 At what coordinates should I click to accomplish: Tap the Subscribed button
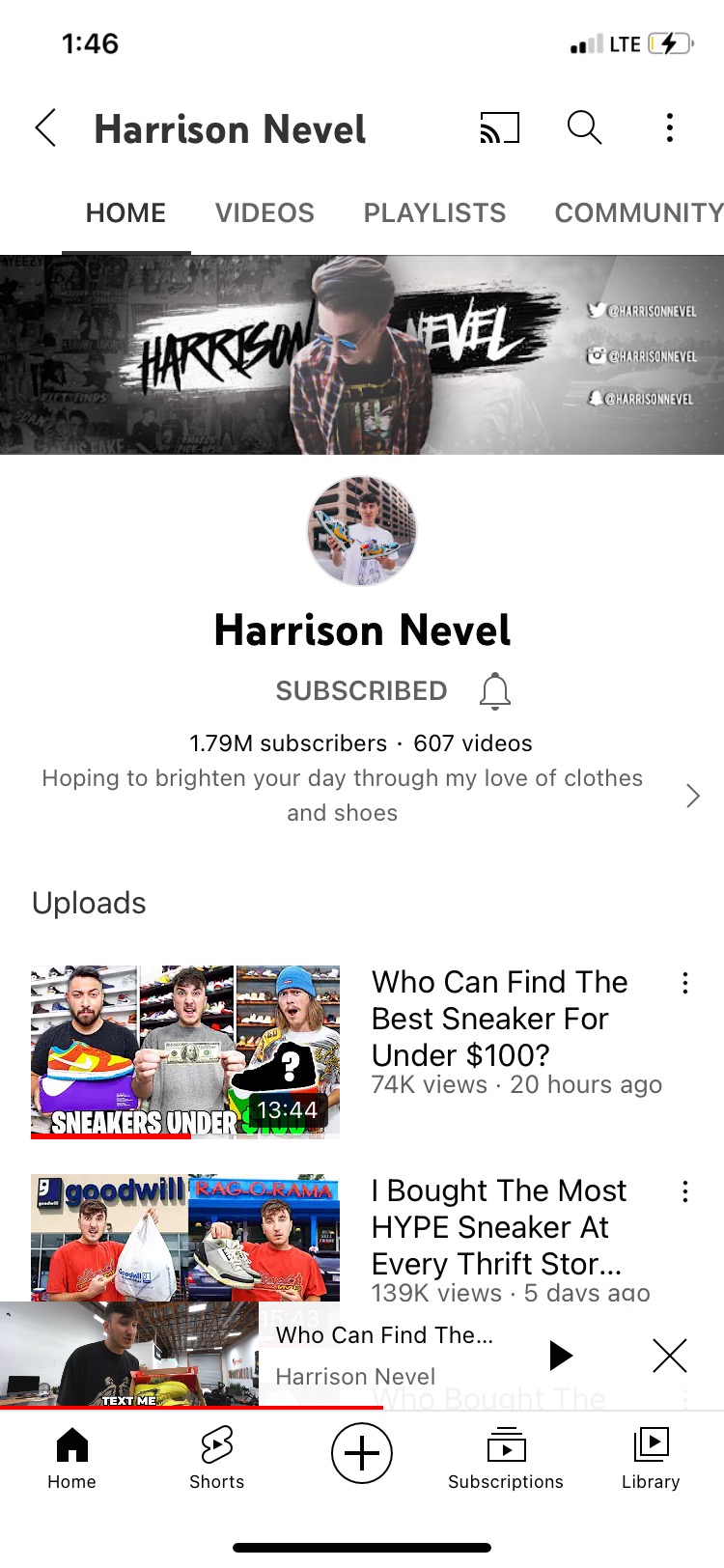[361, 691]
